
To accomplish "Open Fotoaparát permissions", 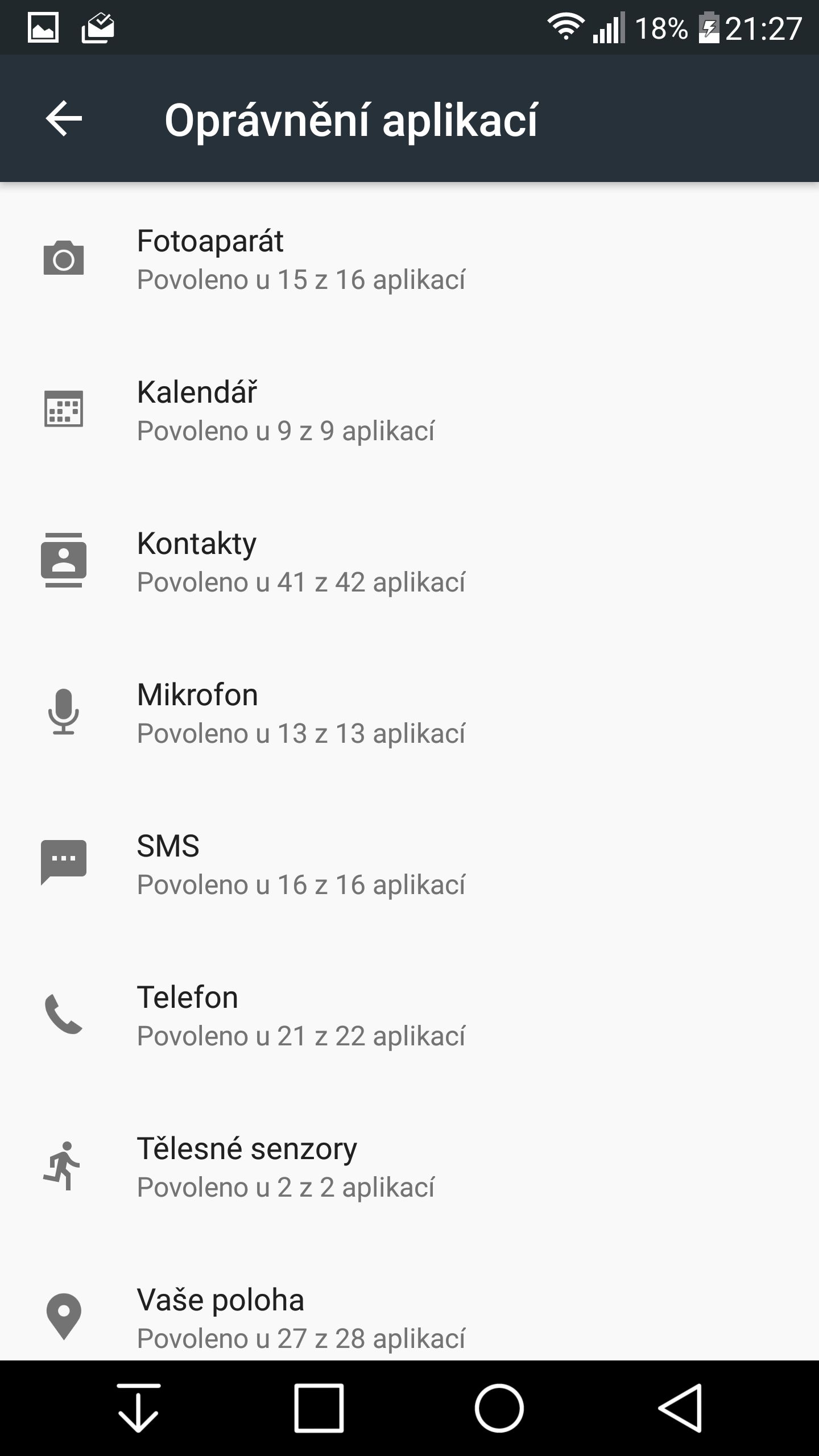I will coord(409,259).
